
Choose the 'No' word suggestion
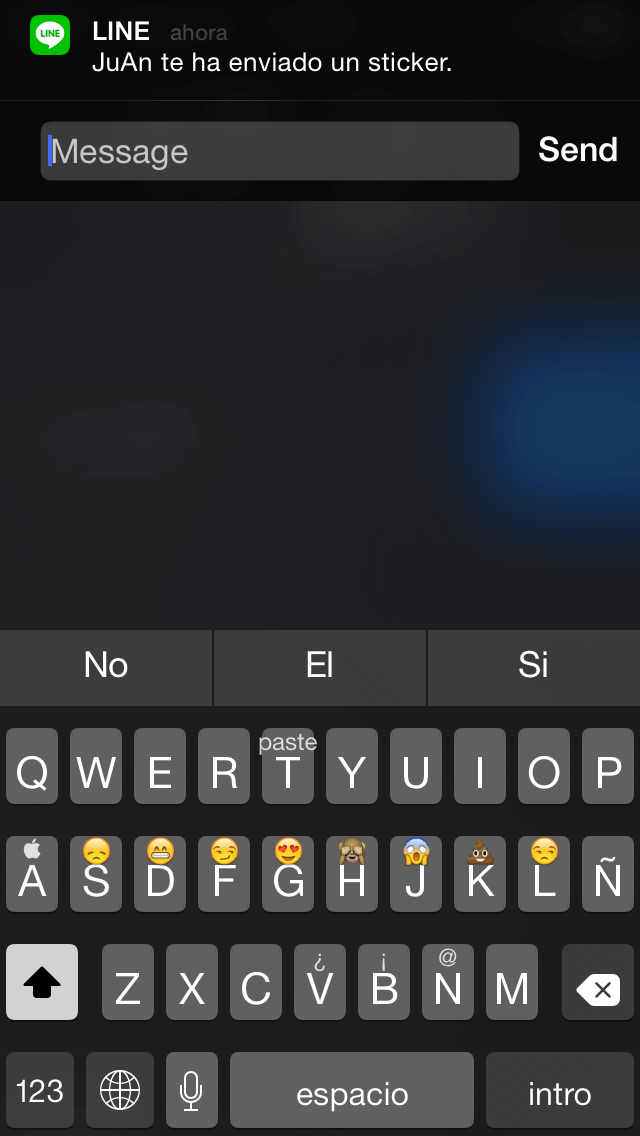click(x=106, y=666)
